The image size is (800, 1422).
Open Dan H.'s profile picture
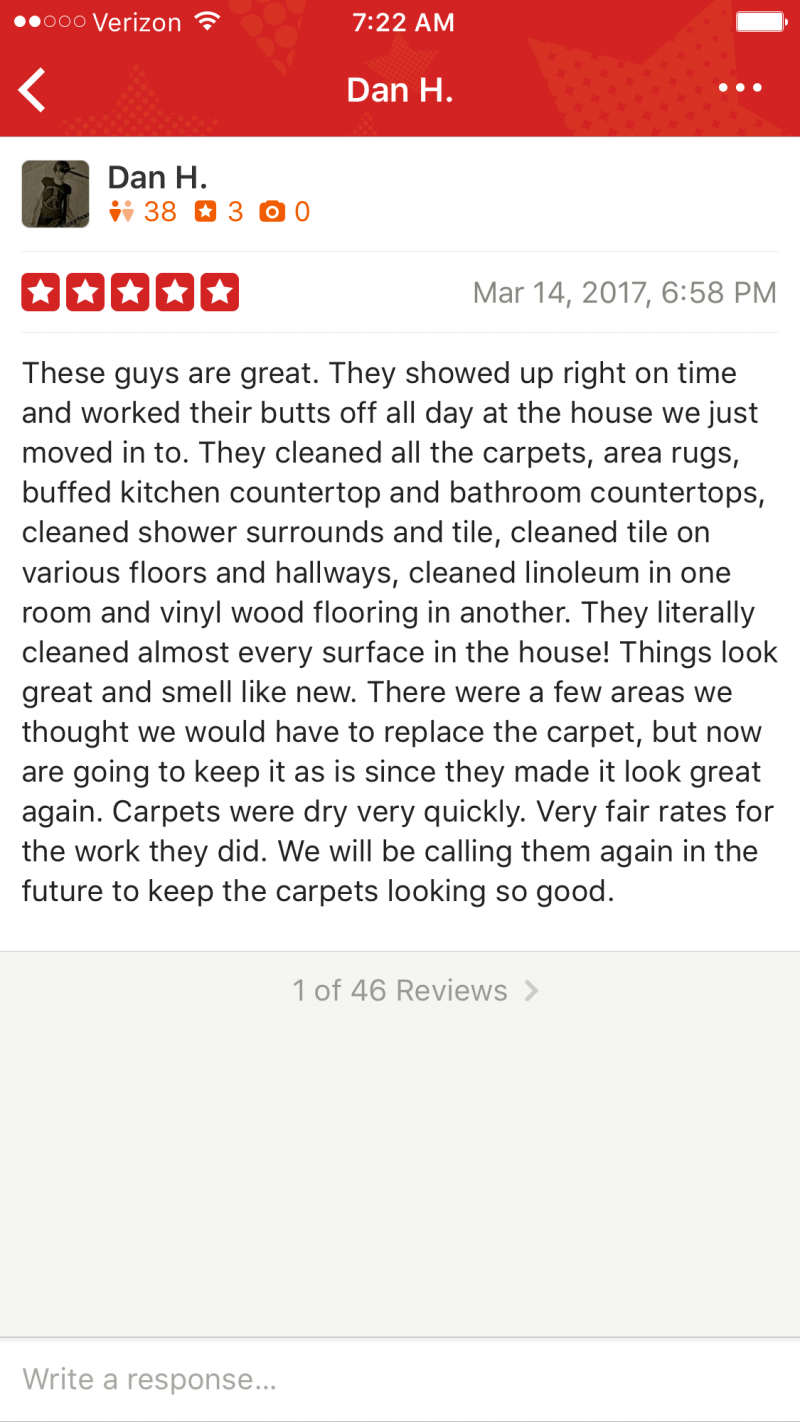click(56, 194)
